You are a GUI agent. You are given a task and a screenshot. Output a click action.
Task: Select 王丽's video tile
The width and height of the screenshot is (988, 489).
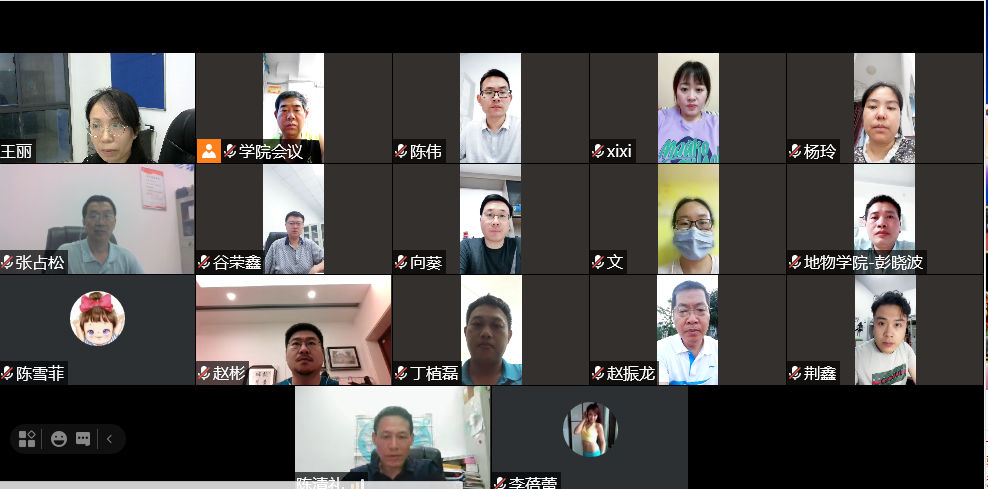click(x=97, y=108)
